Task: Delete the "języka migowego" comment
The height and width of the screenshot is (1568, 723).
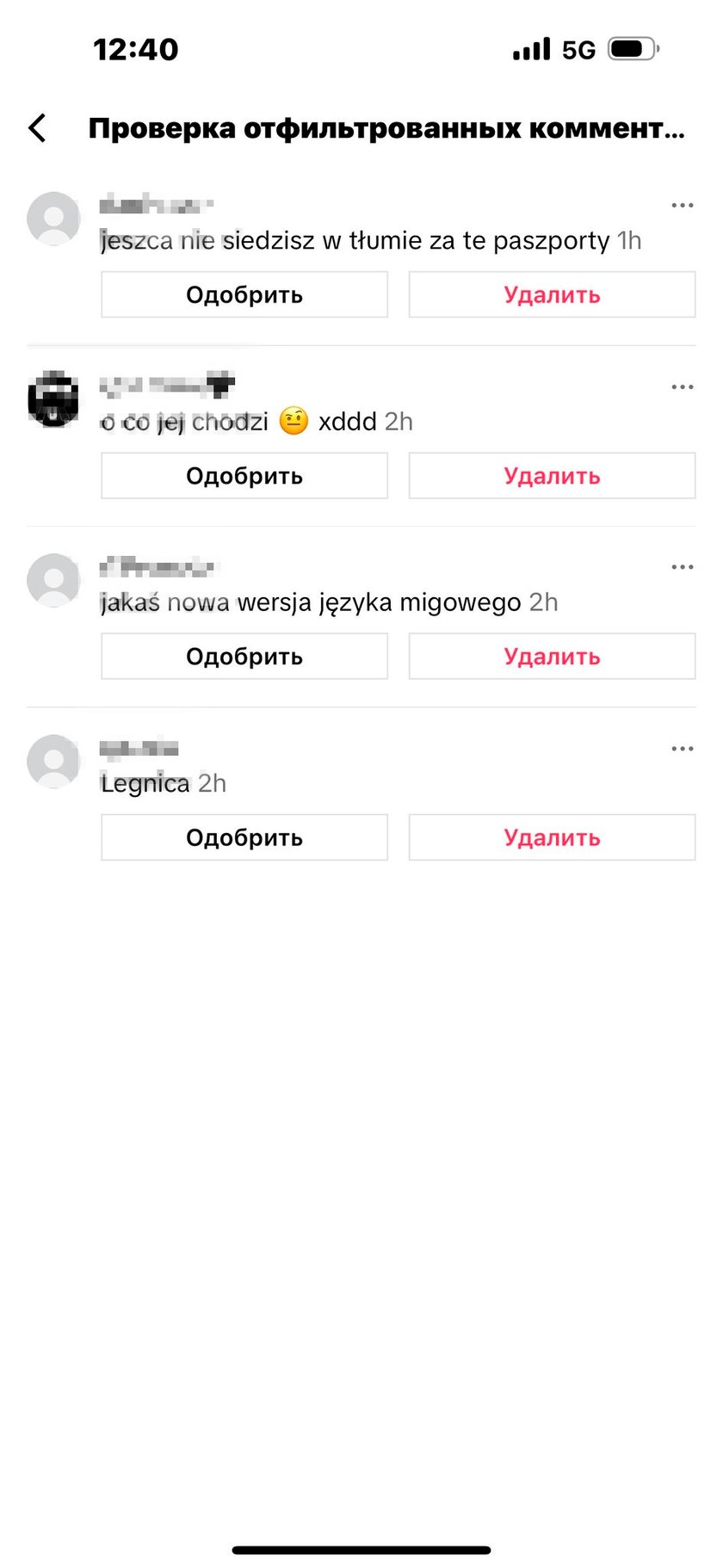Action: pos(552,657)
